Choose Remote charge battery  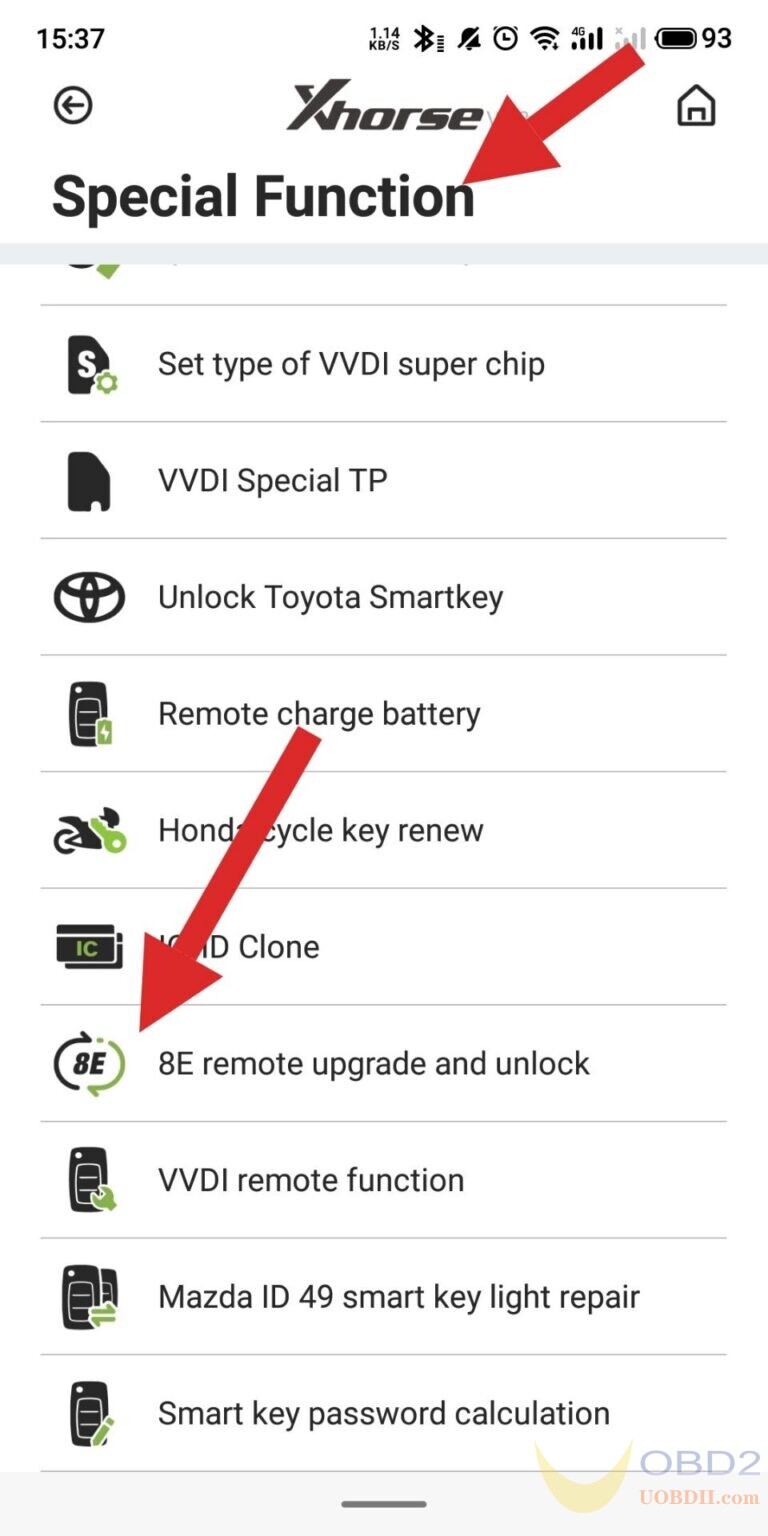click(383, 714)
